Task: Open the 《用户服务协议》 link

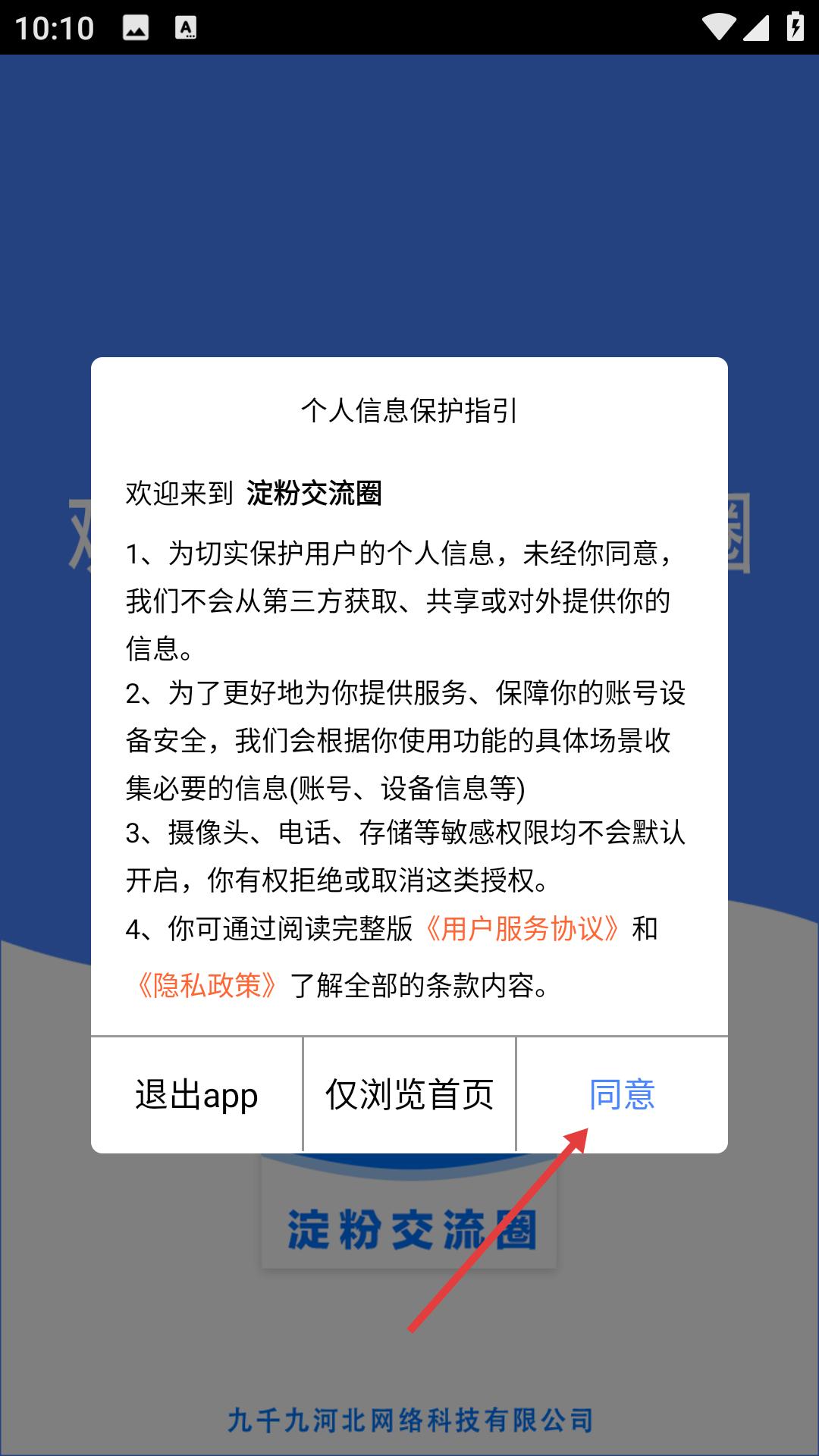Action: [522, 928]
